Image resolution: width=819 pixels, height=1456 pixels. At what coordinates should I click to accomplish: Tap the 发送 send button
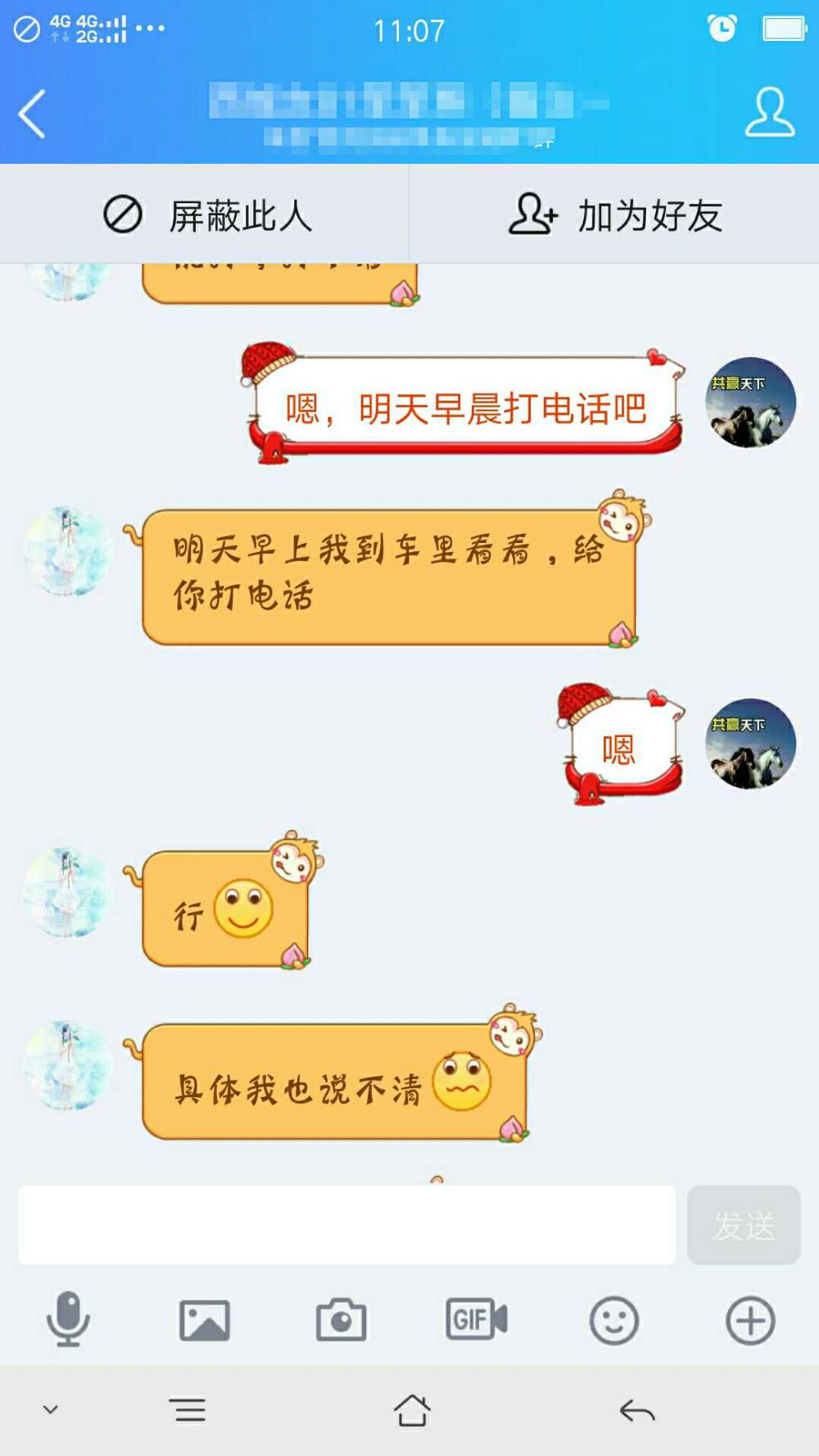[x=744, y=1225]
